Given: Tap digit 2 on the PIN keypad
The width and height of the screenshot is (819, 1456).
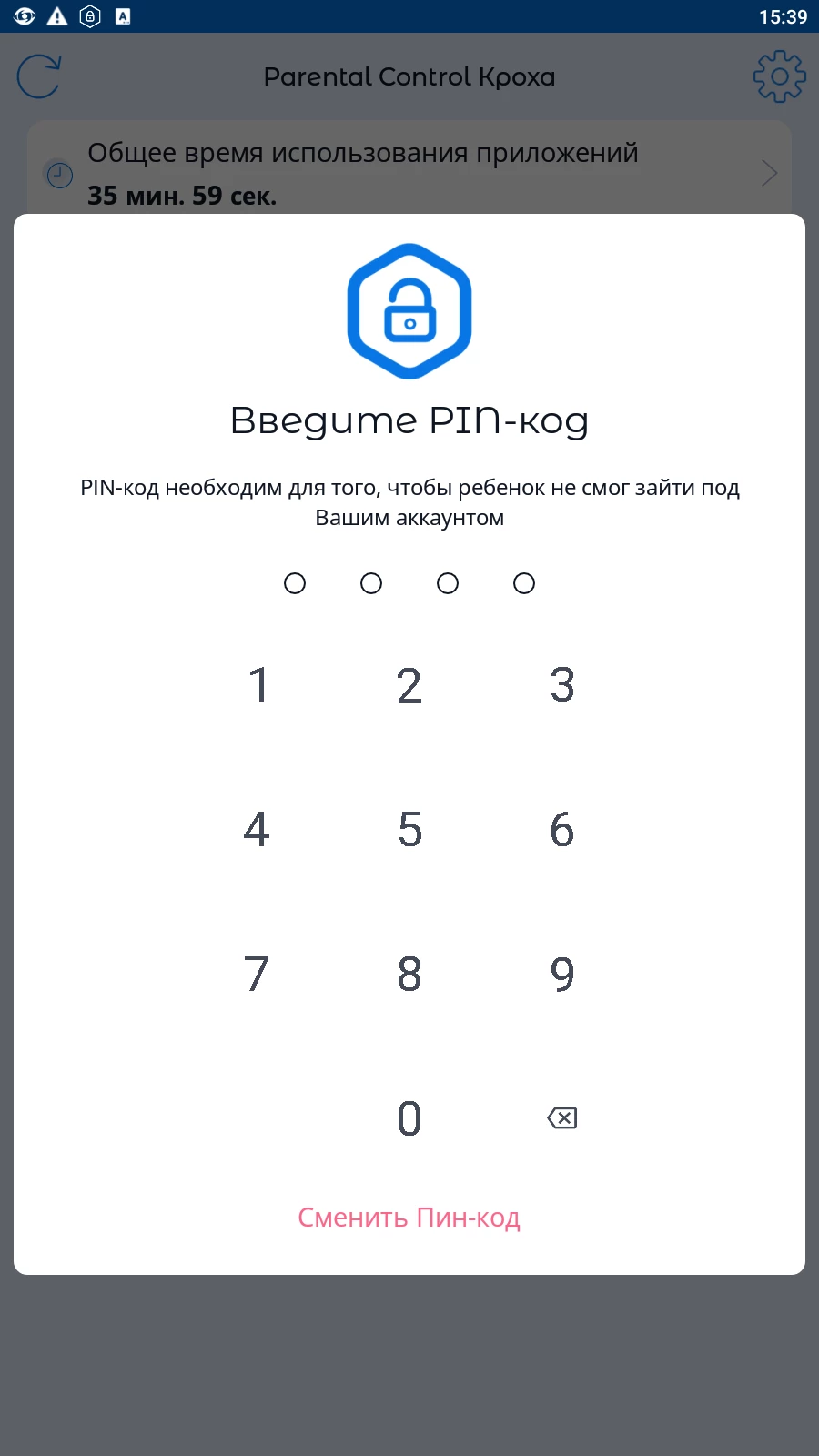Looking at the screenshot, I should [409, 685].
